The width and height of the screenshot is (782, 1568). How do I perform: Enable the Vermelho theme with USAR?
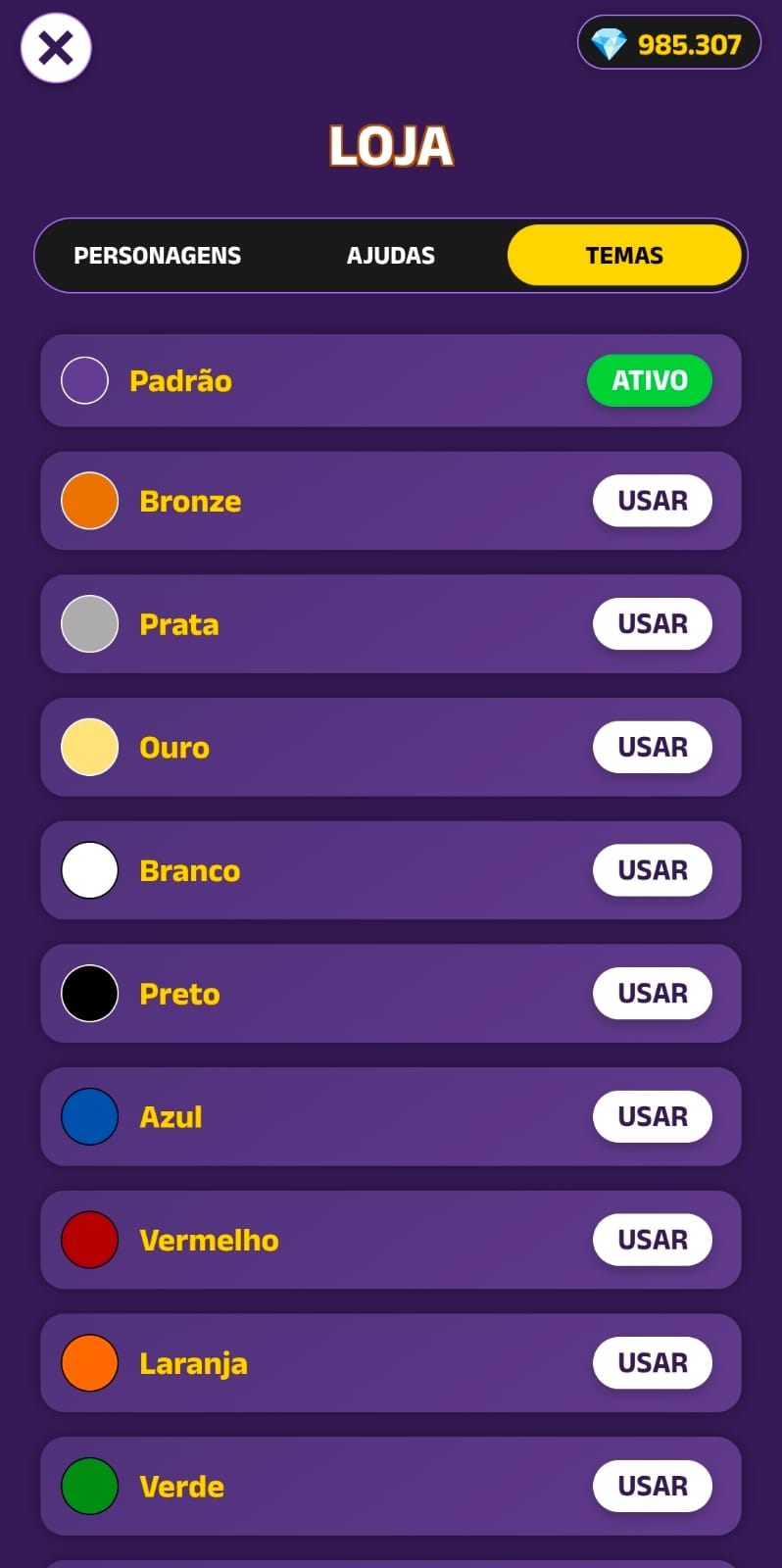tap(653, 1240)
